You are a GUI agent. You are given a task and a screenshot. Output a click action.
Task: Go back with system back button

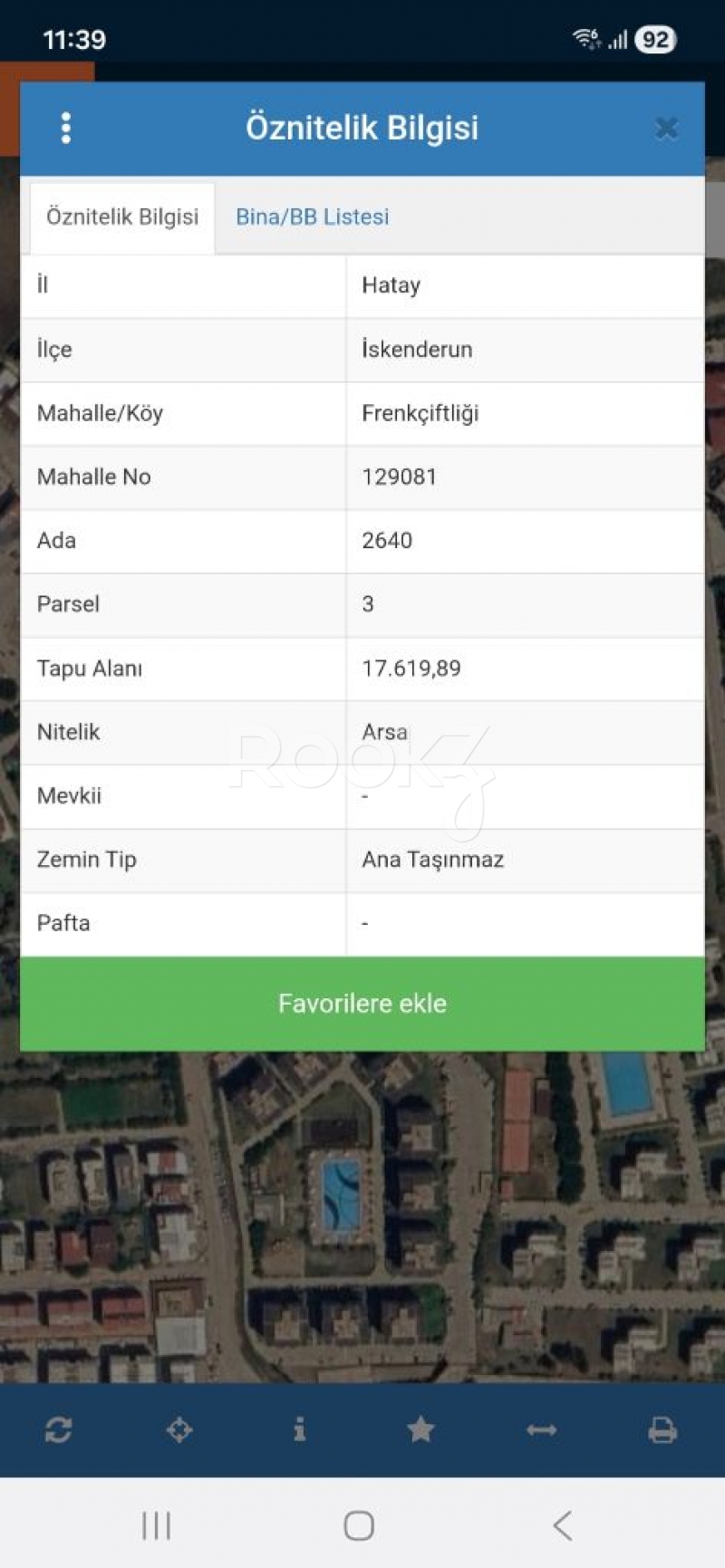563,1525
